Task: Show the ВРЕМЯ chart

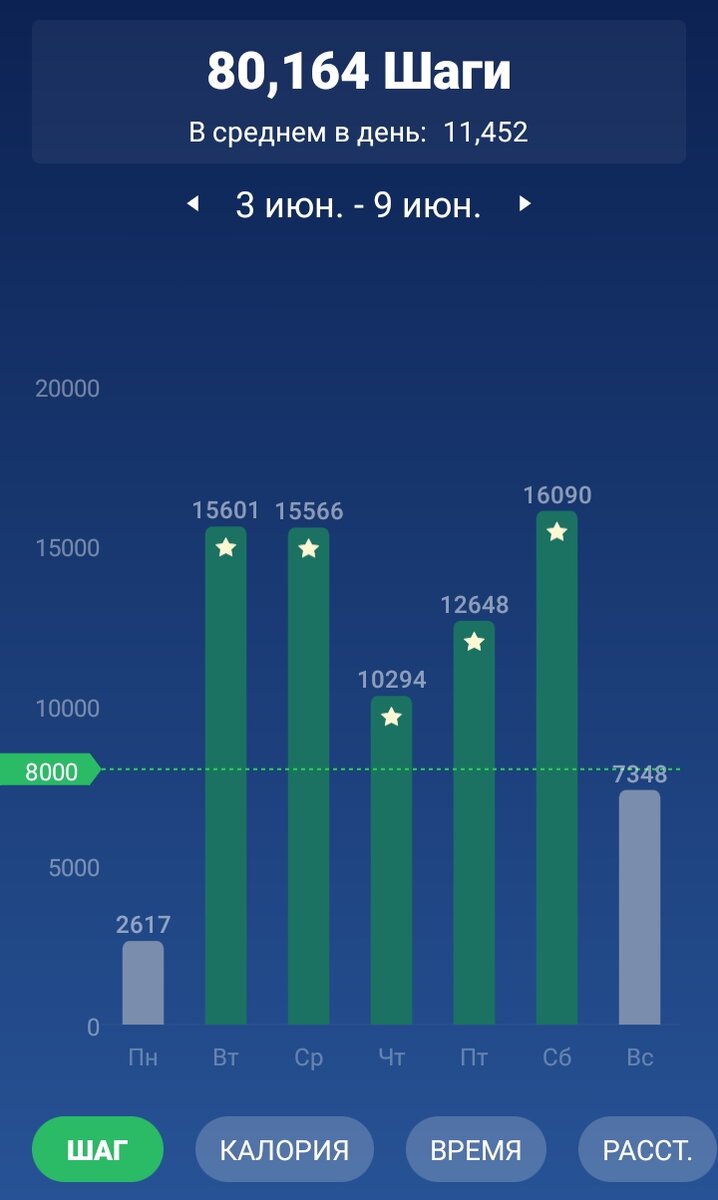Action: pyautogui.click(x=476, y=1150)
